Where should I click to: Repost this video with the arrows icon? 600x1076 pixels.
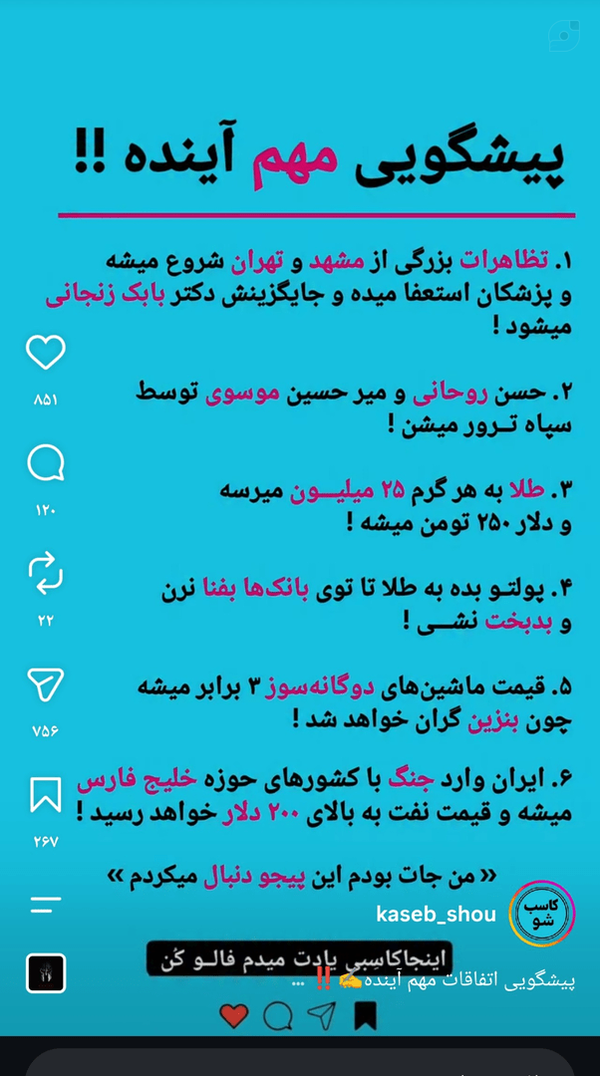point(45,574)
